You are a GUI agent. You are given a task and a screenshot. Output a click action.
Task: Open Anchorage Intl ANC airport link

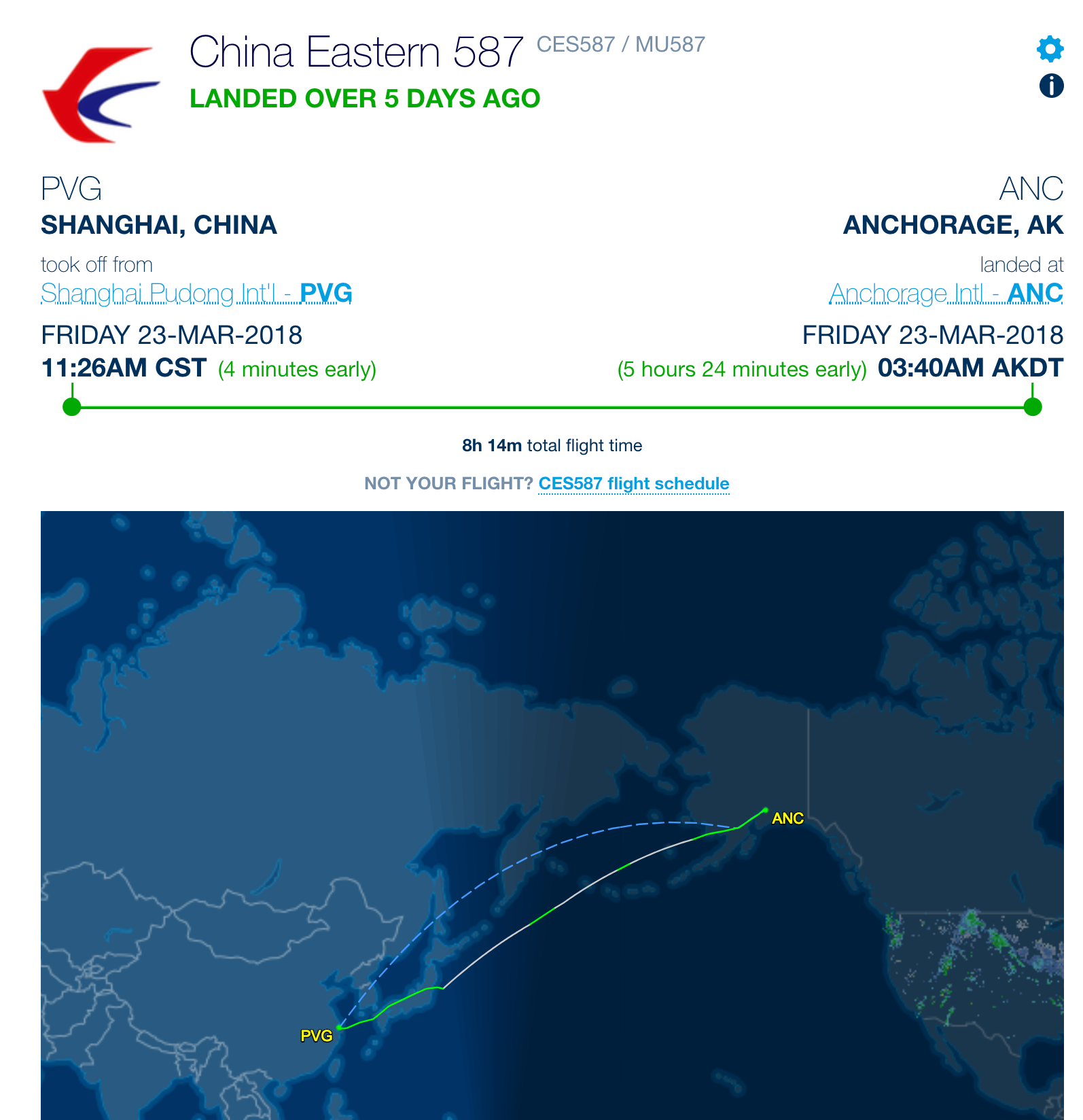[946, 293]
